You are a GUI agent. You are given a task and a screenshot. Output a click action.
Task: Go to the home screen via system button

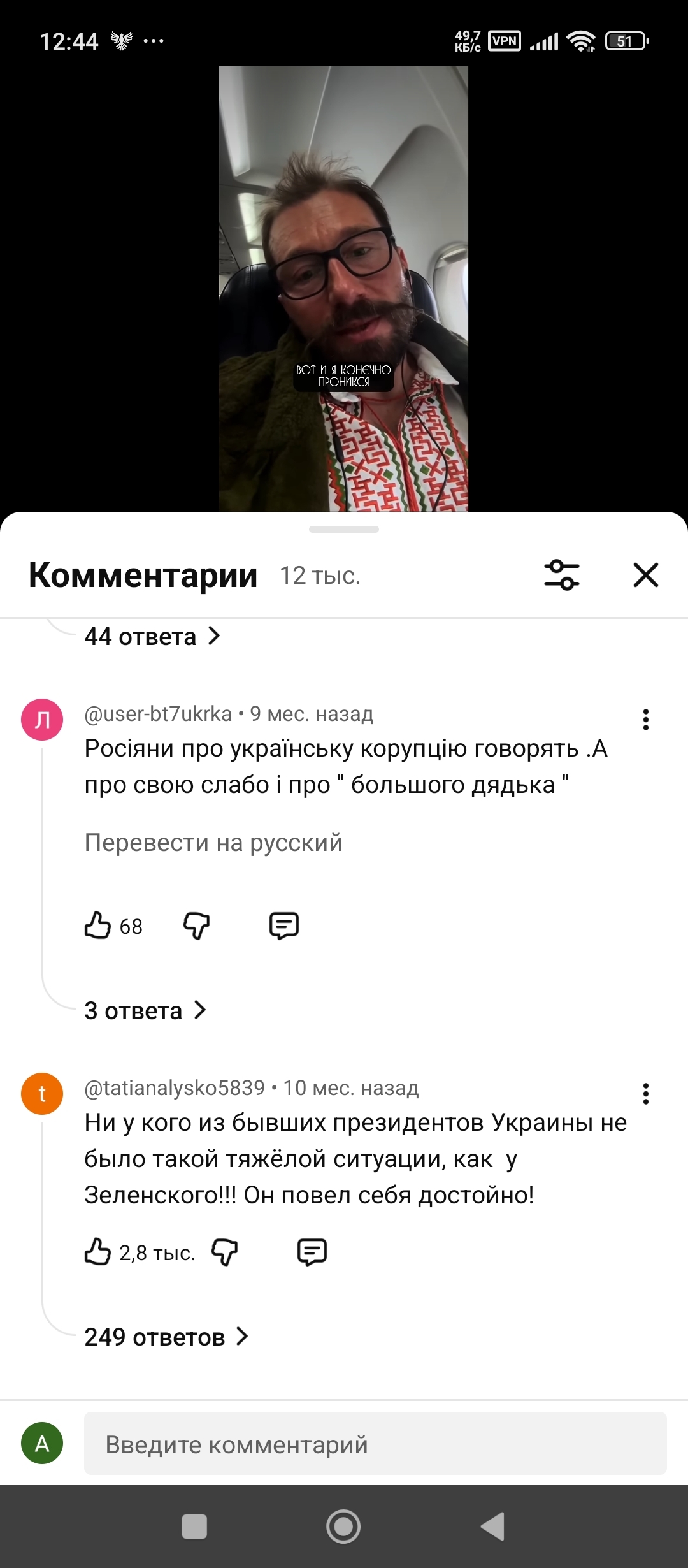click(343, 1527)
